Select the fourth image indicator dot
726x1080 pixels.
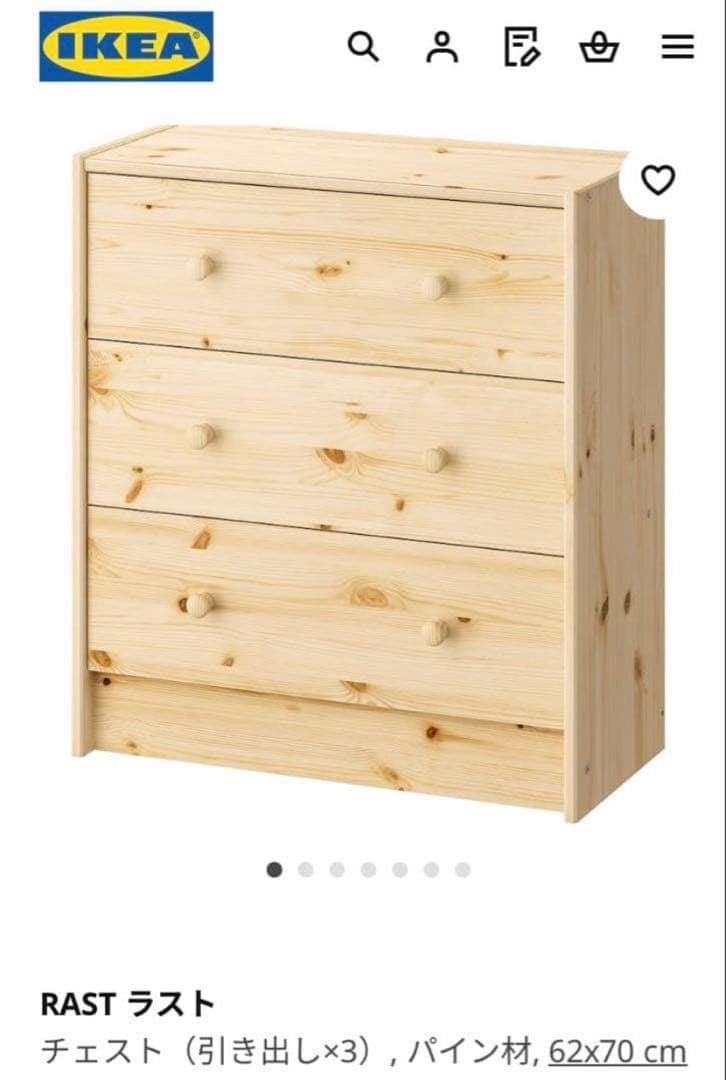pos(367,870)
